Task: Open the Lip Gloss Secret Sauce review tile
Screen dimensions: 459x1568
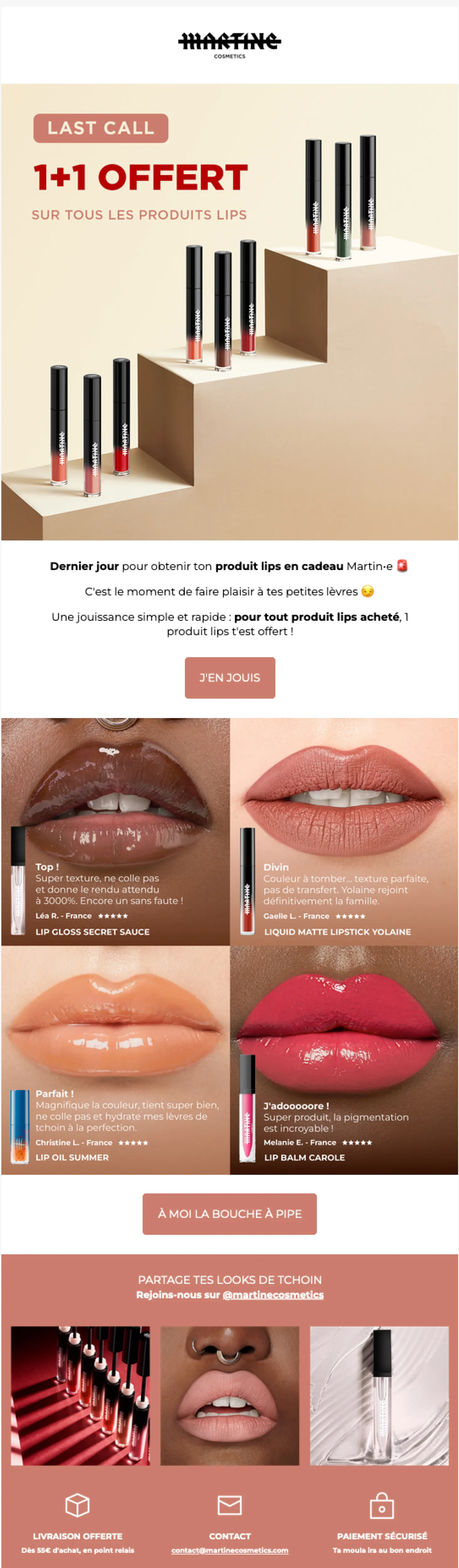Action: (116, 831)
